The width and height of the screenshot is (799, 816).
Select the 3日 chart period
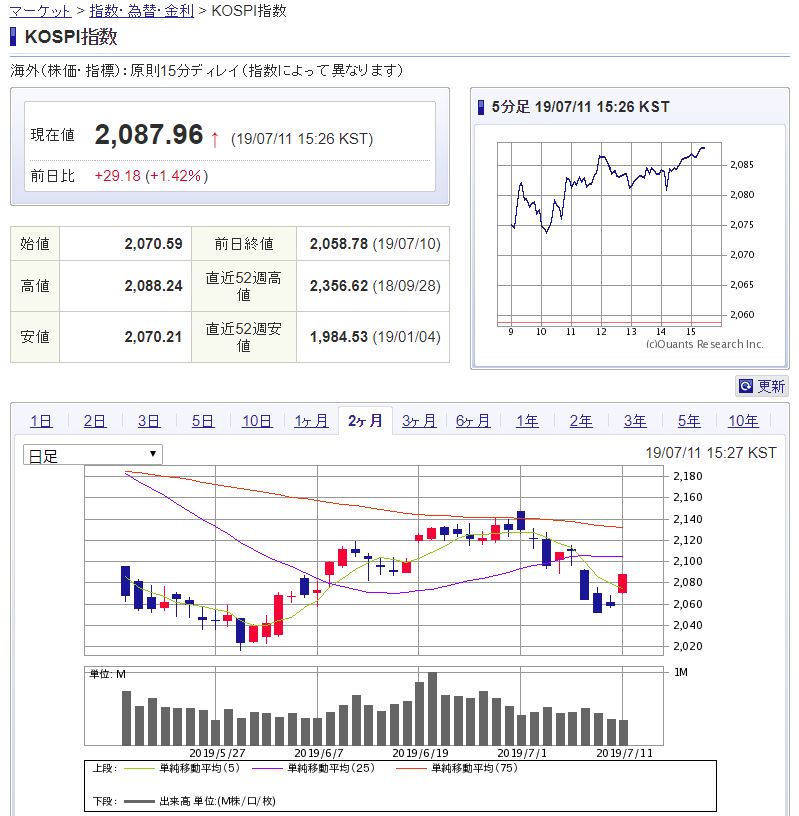tap(149, 421)
